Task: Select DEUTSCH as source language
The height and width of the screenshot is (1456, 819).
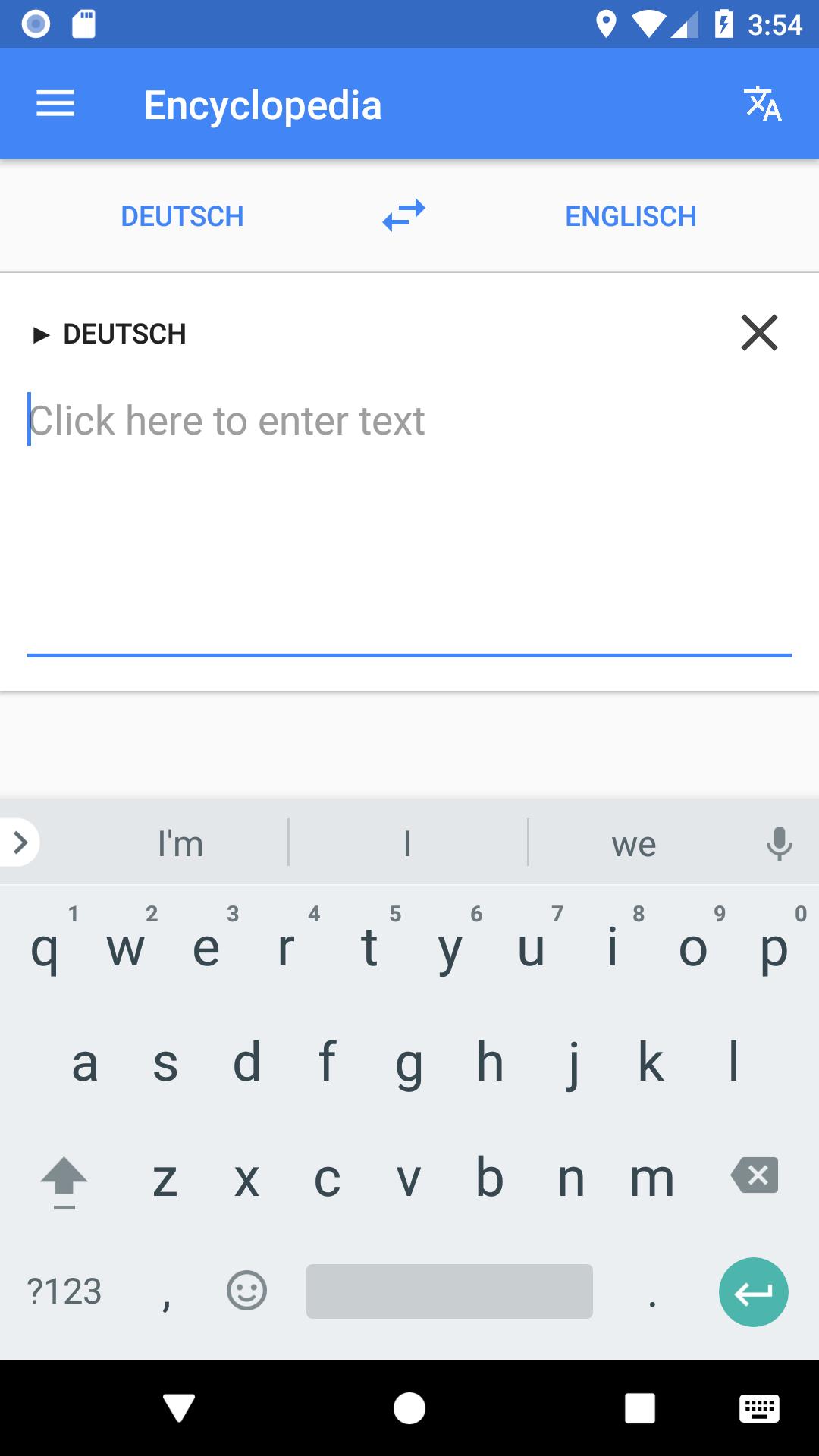Action: click(x=183, y=216)
